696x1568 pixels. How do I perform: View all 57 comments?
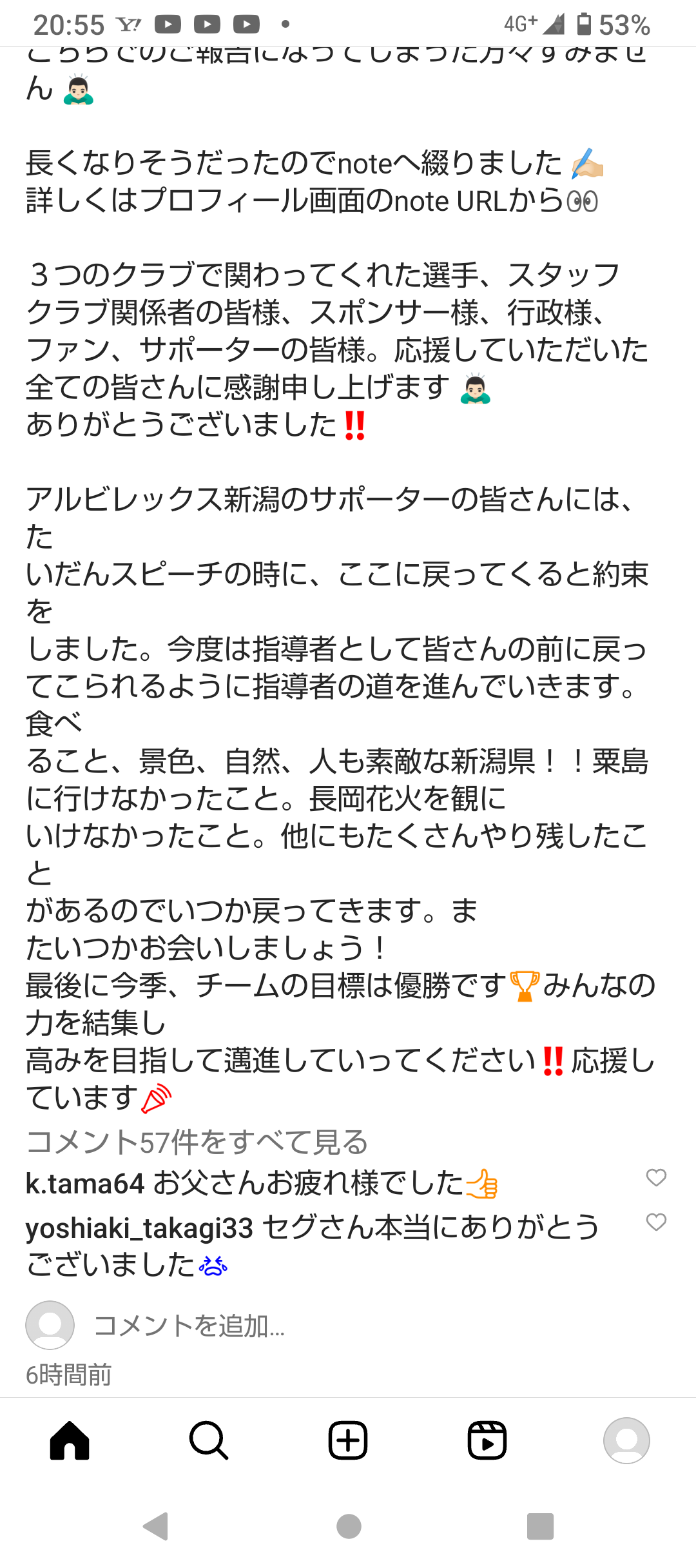click(197, 1142)
